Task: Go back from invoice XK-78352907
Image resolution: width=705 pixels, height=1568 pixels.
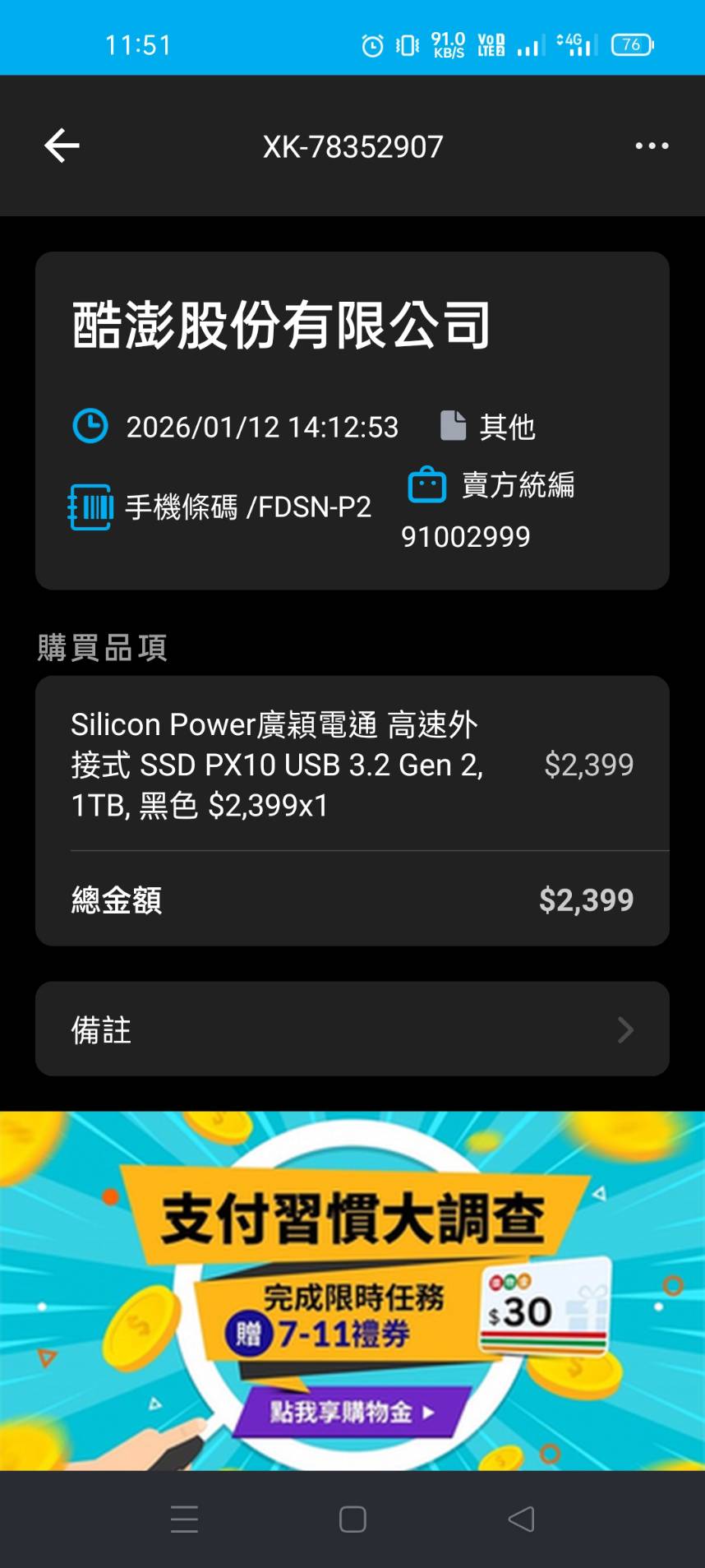Action: pyautogui.click(x=62, y=146)
